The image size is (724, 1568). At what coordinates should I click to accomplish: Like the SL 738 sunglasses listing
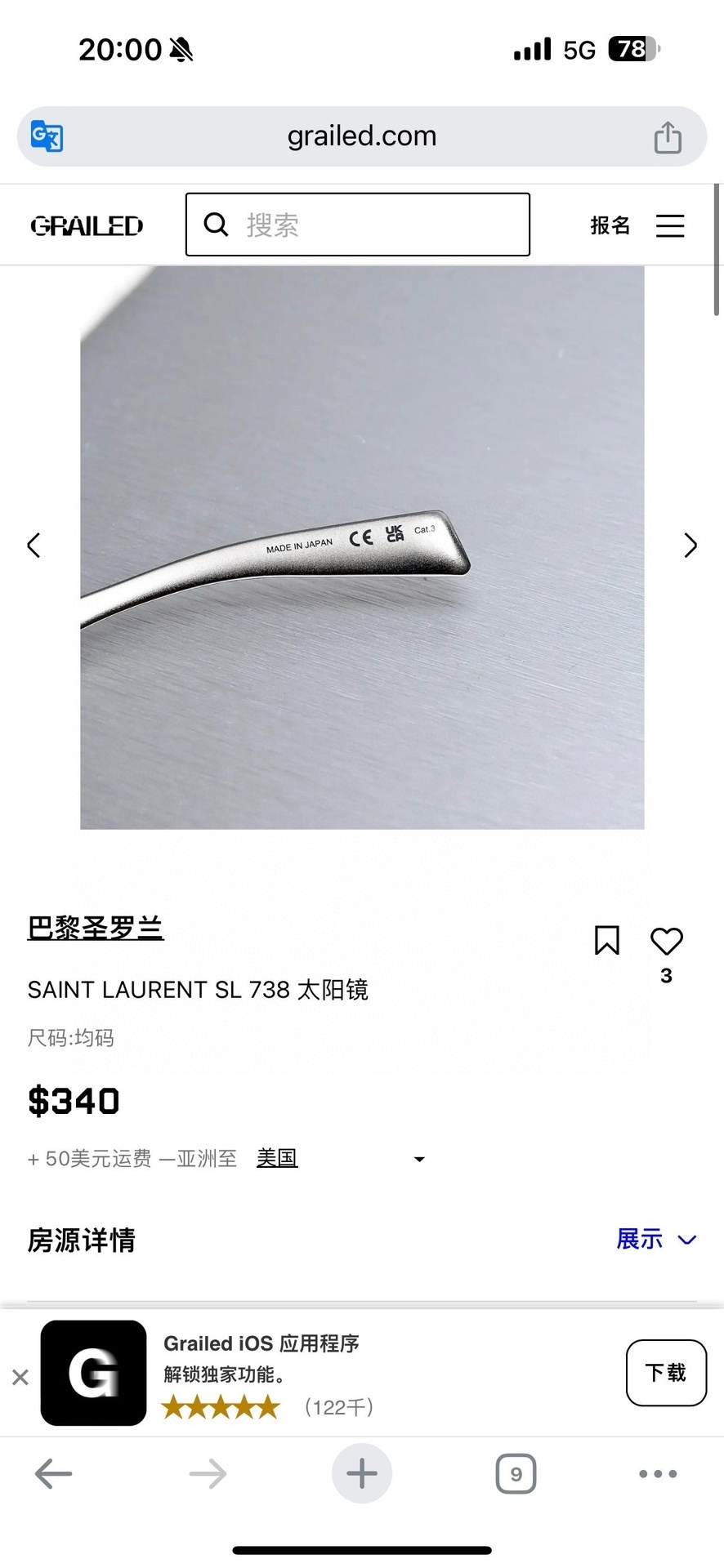666,942
